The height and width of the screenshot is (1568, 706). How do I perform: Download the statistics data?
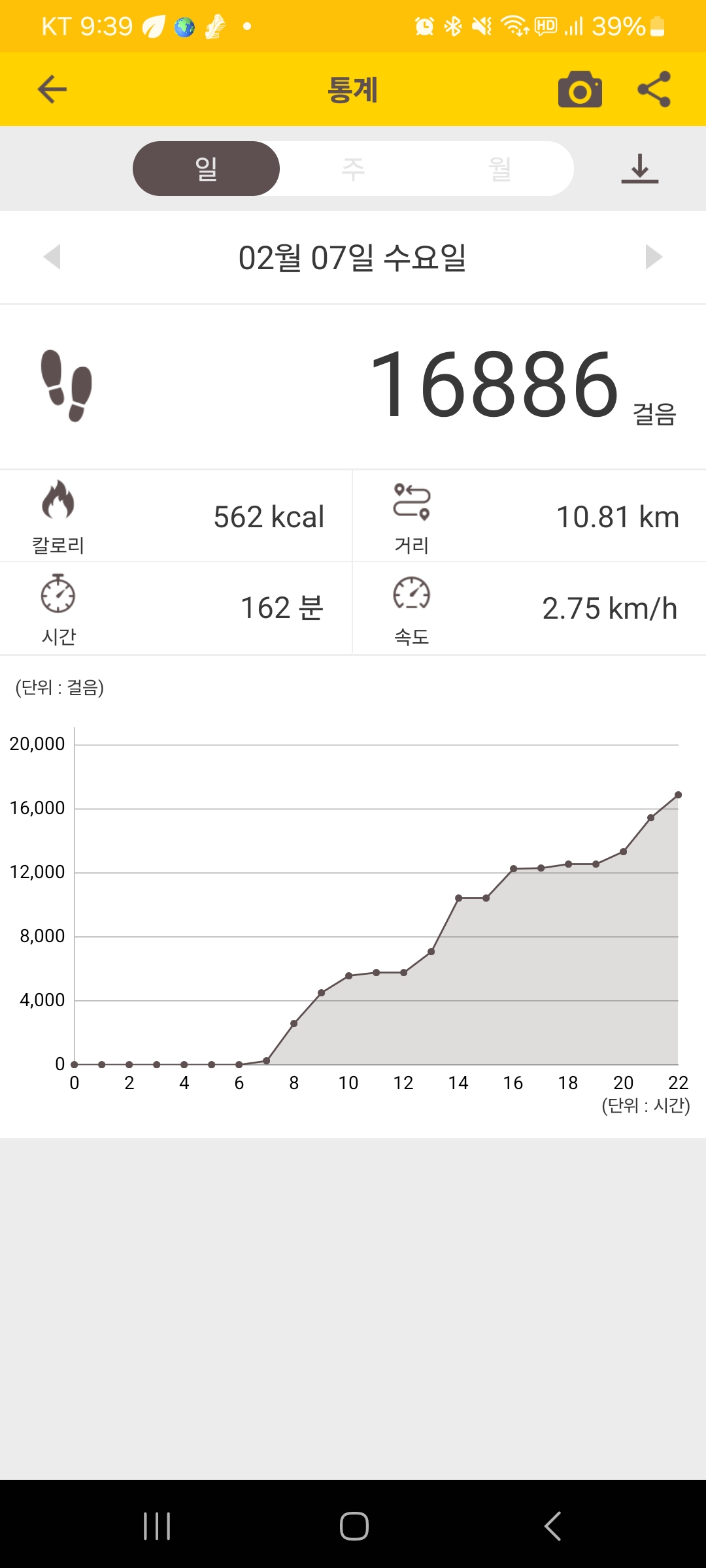click(x=639, y=169)
